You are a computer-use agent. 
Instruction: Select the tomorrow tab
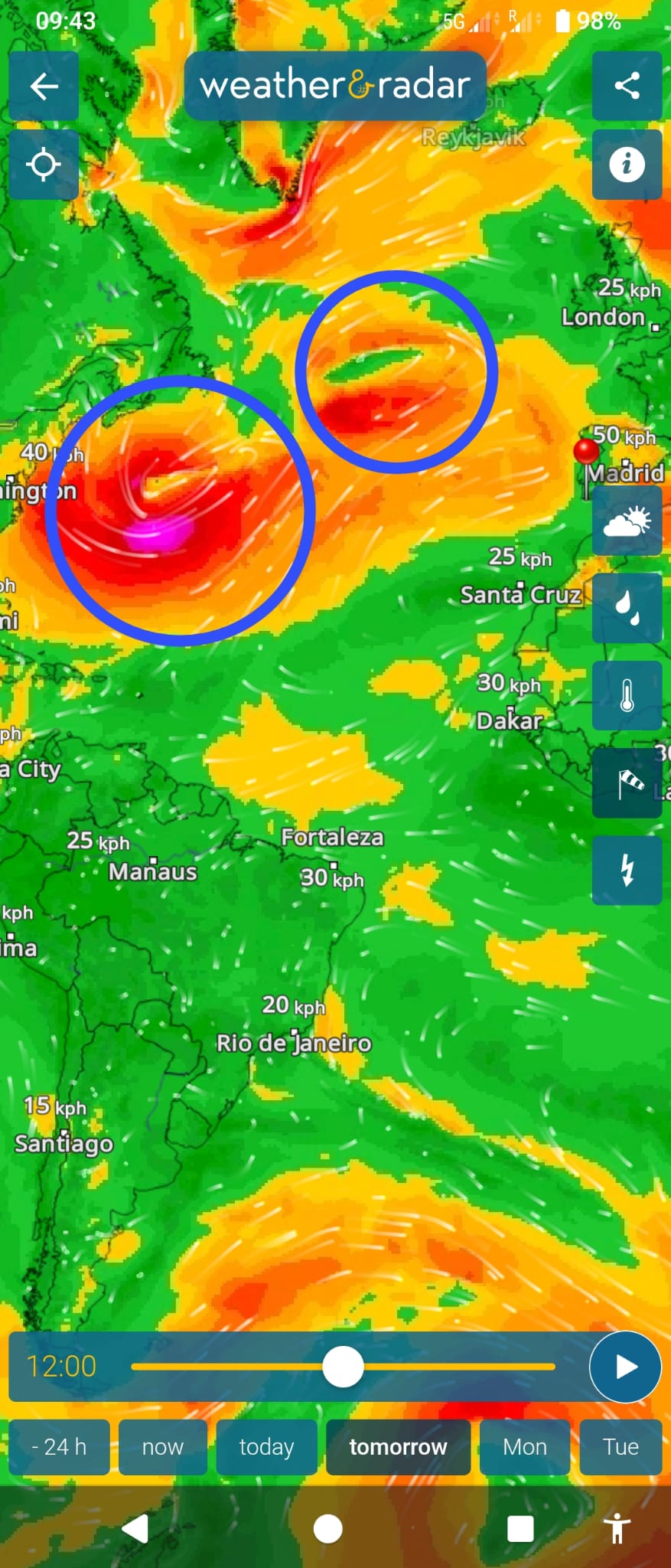click(398, 1446)
